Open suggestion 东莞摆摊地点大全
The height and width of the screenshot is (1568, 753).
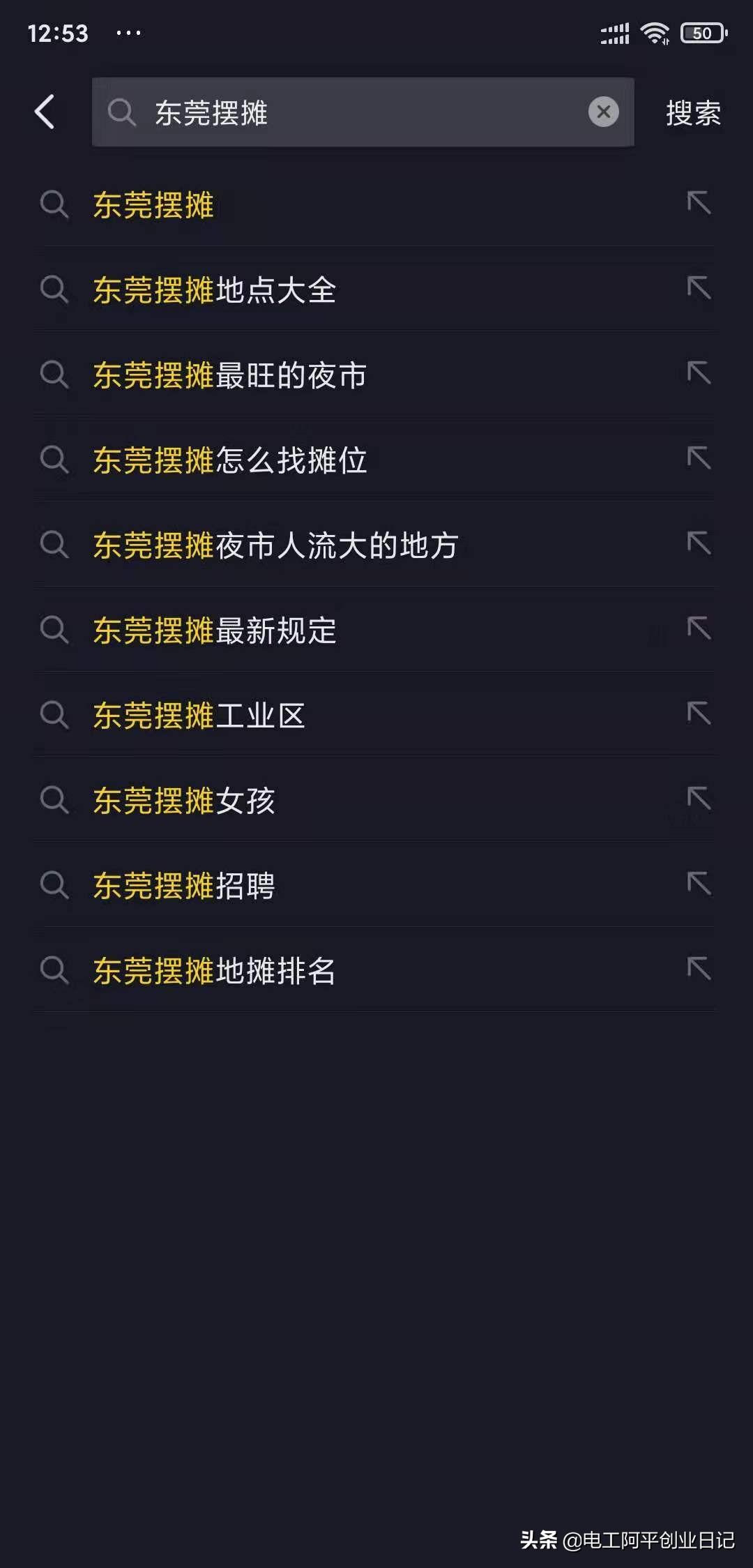pyautogui.click(x=376, y=290)
